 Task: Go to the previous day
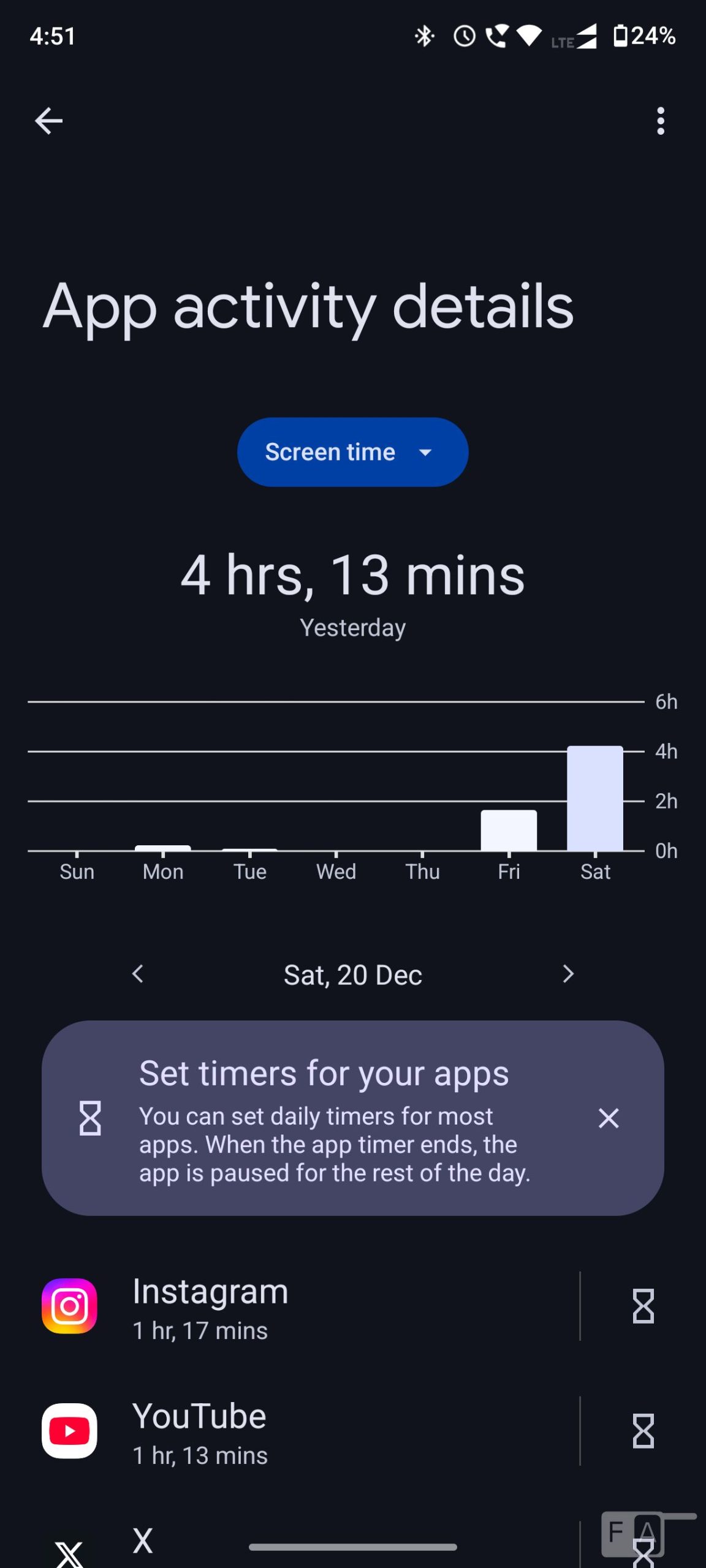pyautogui.click(x=138, y=974)
